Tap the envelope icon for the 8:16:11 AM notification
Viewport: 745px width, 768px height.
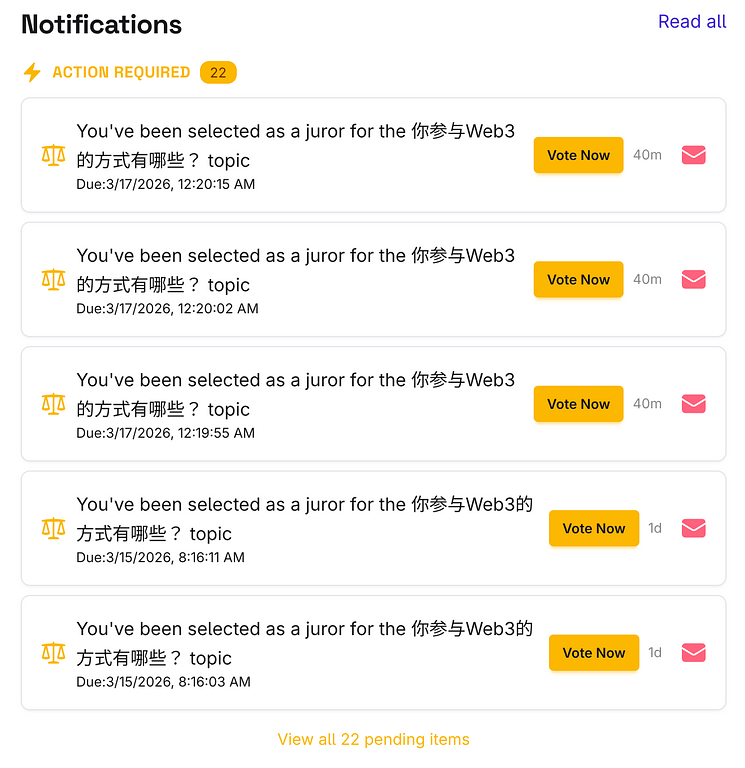tap(693, 528)
